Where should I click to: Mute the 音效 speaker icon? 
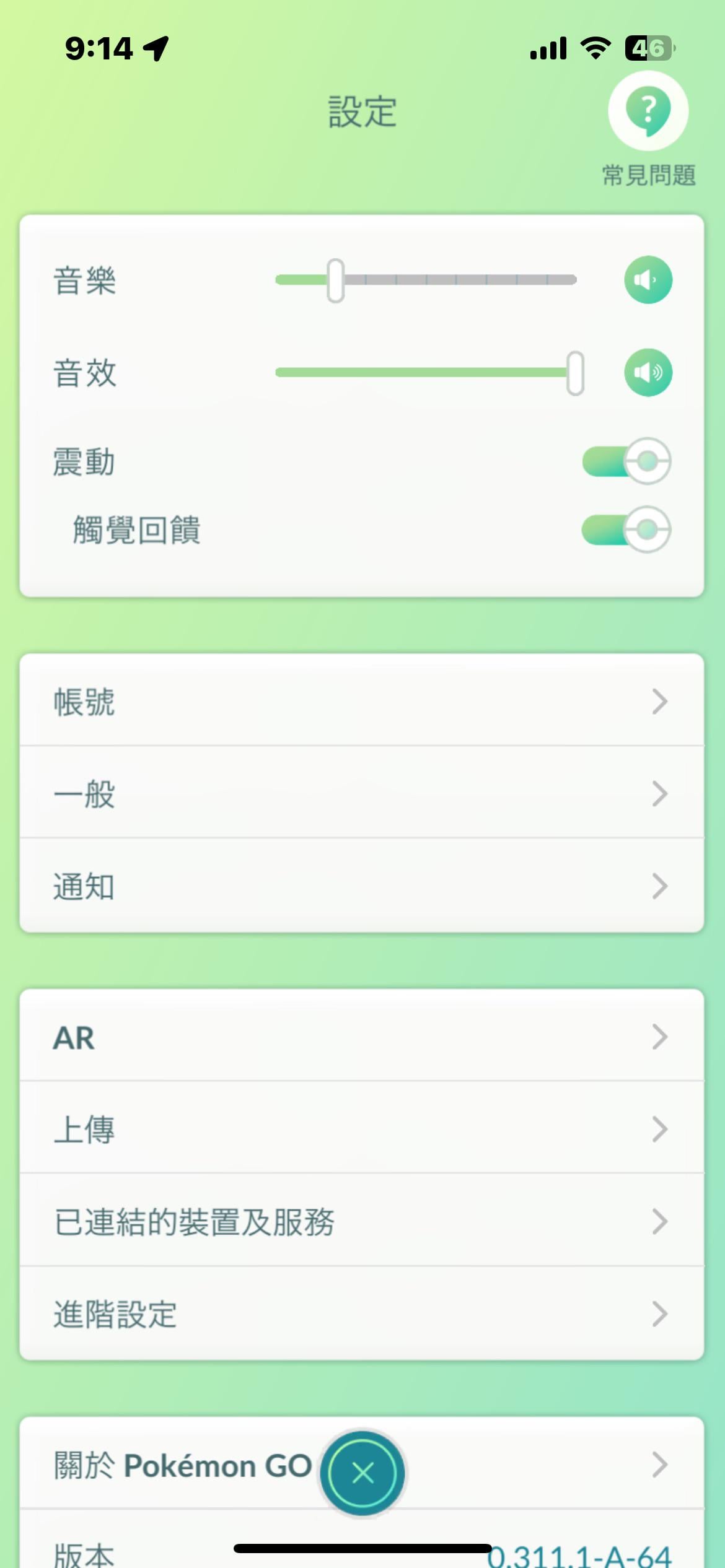coord(648,372)
